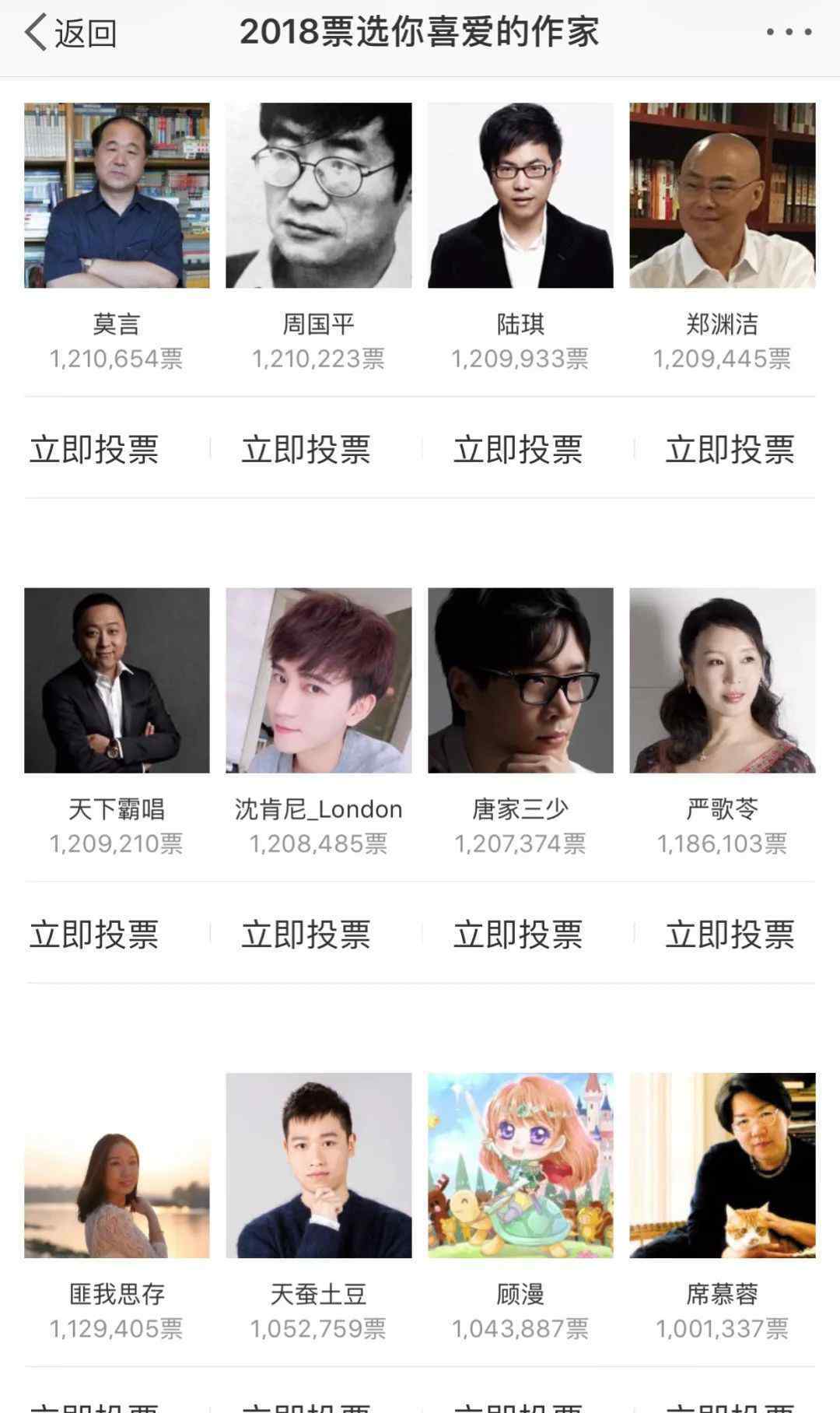Vote for 莫言 with 立即投票
The height and width of the screenshot is (1413, 840).
(94, 450)
